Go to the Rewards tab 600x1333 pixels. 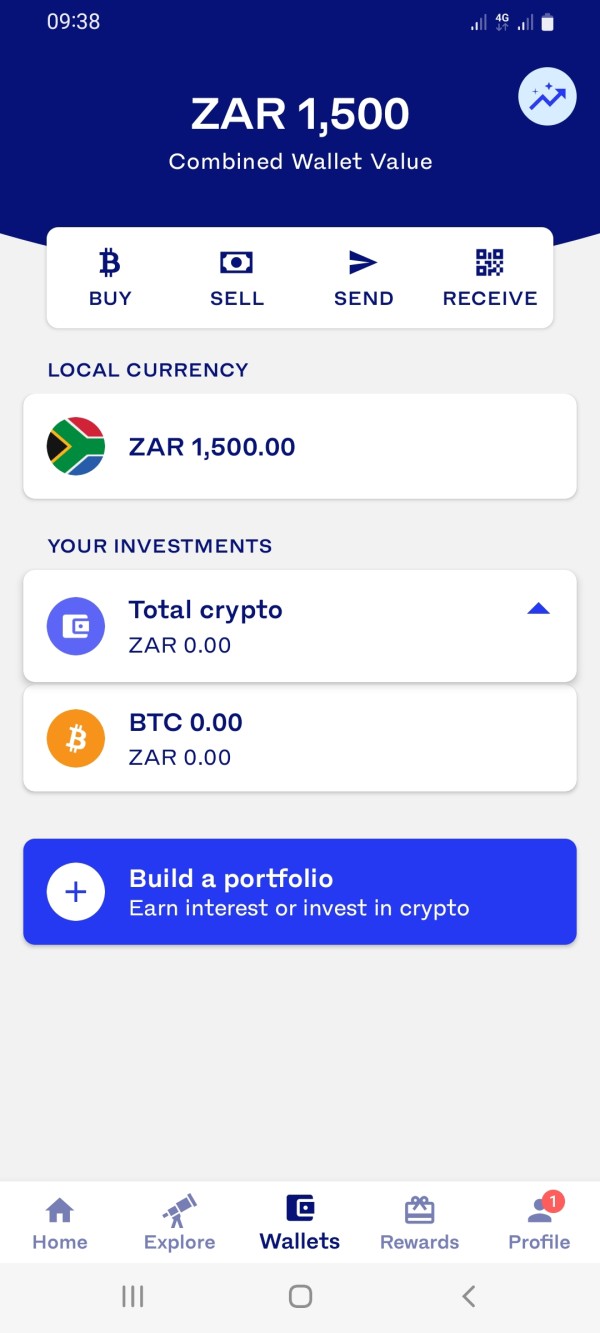[x=420, y=1224]
